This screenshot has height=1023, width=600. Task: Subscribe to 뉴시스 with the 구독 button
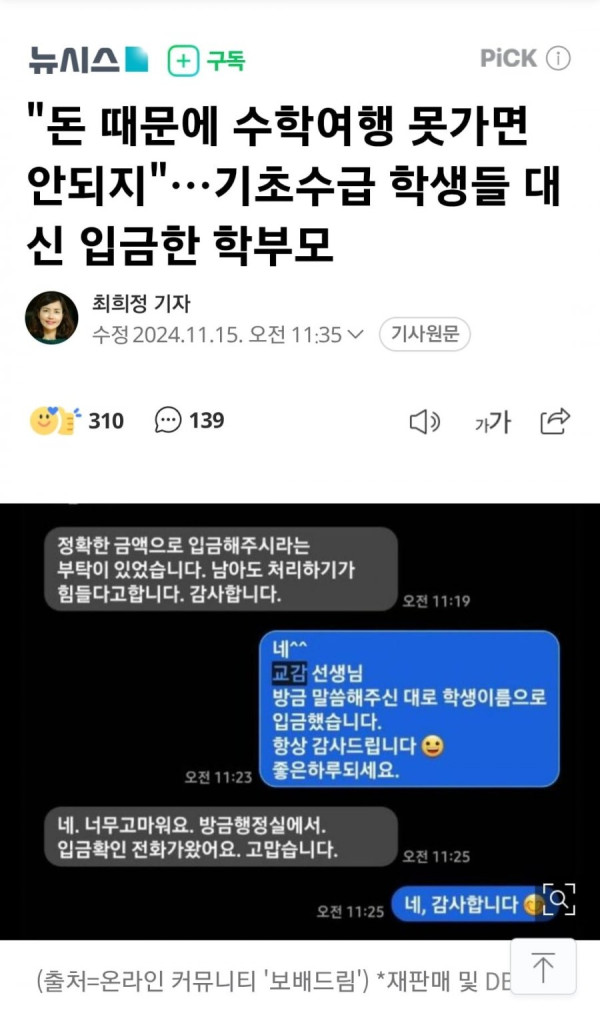(x=205, y=61)
